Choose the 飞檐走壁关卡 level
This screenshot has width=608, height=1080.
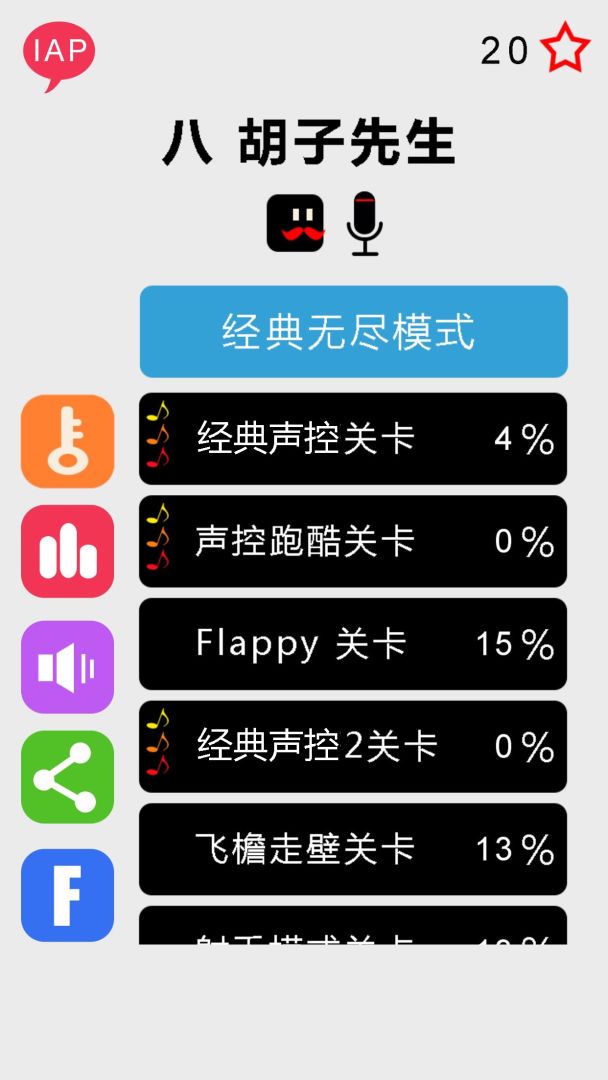(x=353, y=849)
